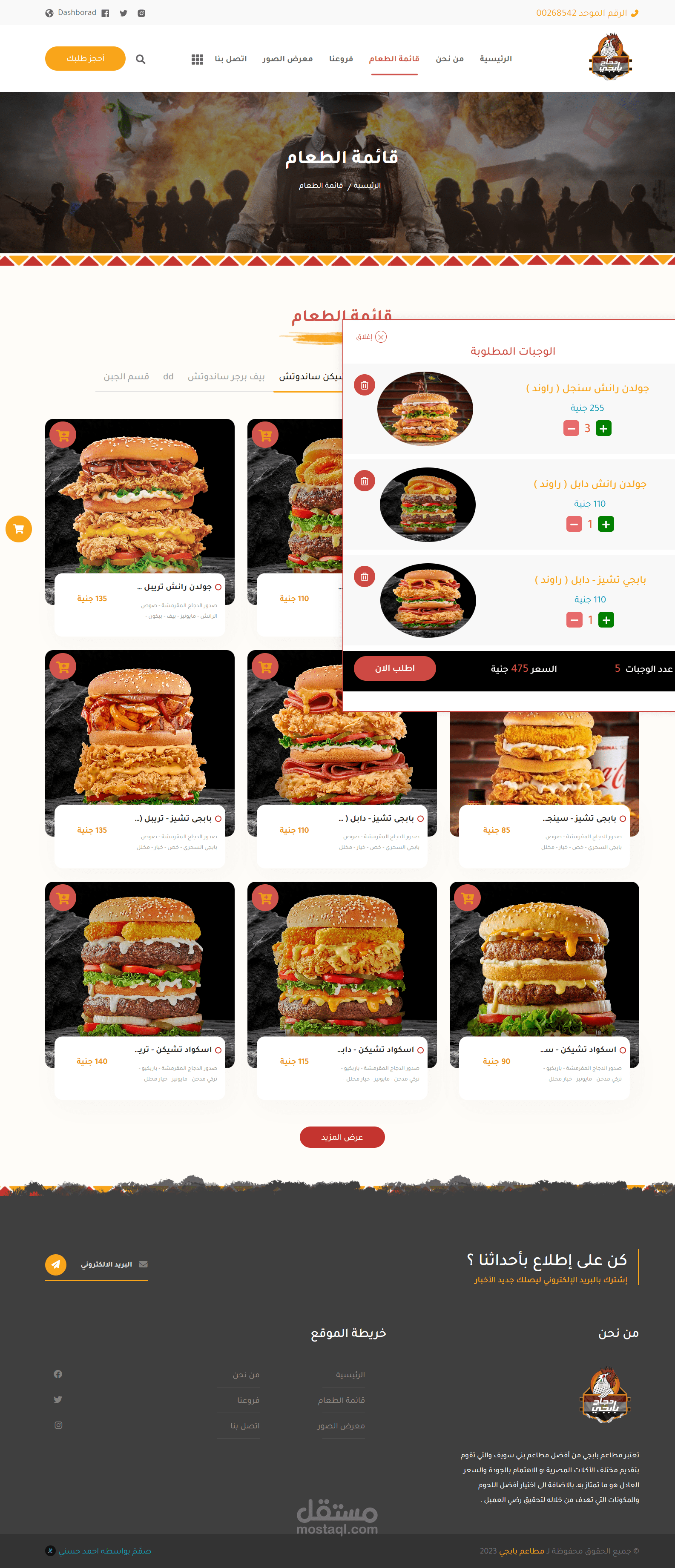The width and height of the screenshot is (675, 1568).
Task: Submit newsletter email with paper plane button
Action: [x=56, y=1264]
